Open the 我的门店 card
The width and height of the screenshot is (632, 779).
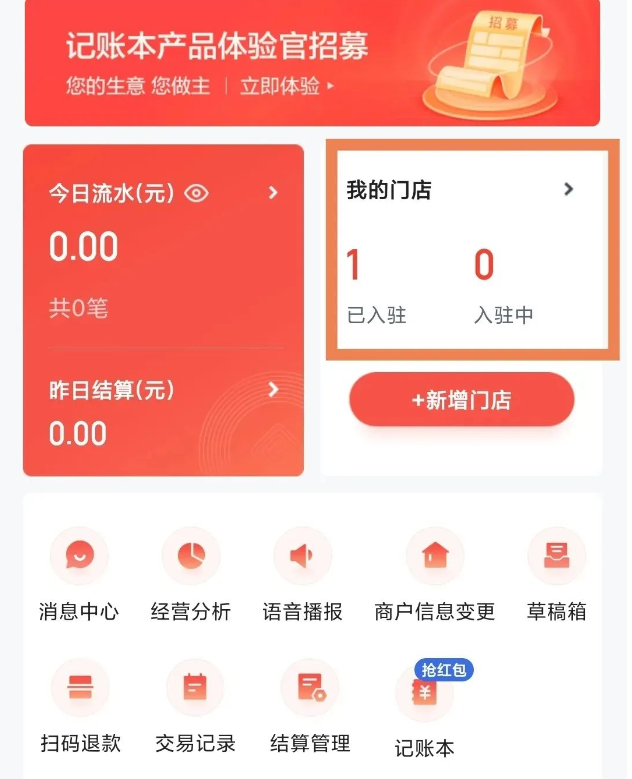pyautogui.click(x=471, y=250)
